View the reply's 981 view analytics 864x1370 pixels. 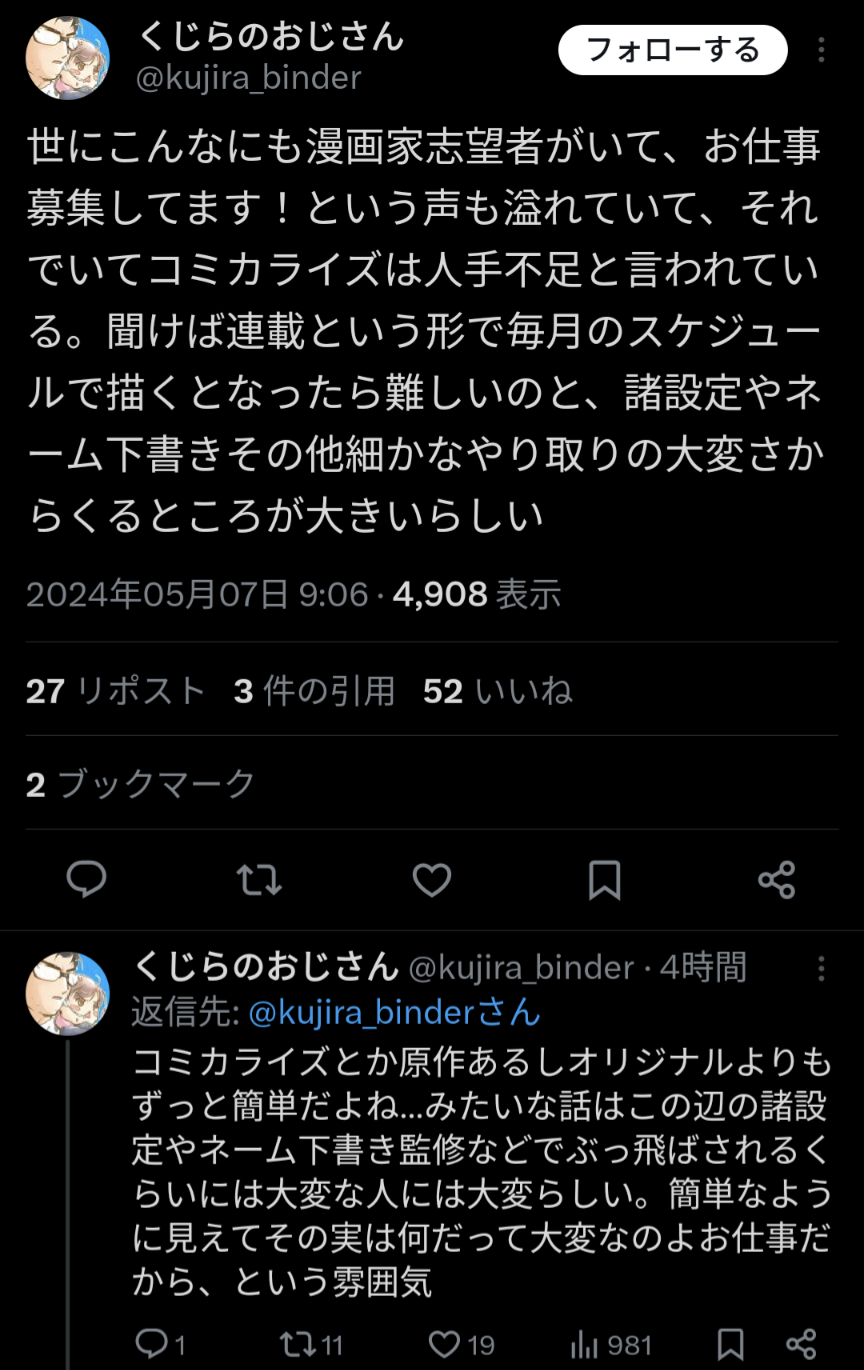[610, 1343]
